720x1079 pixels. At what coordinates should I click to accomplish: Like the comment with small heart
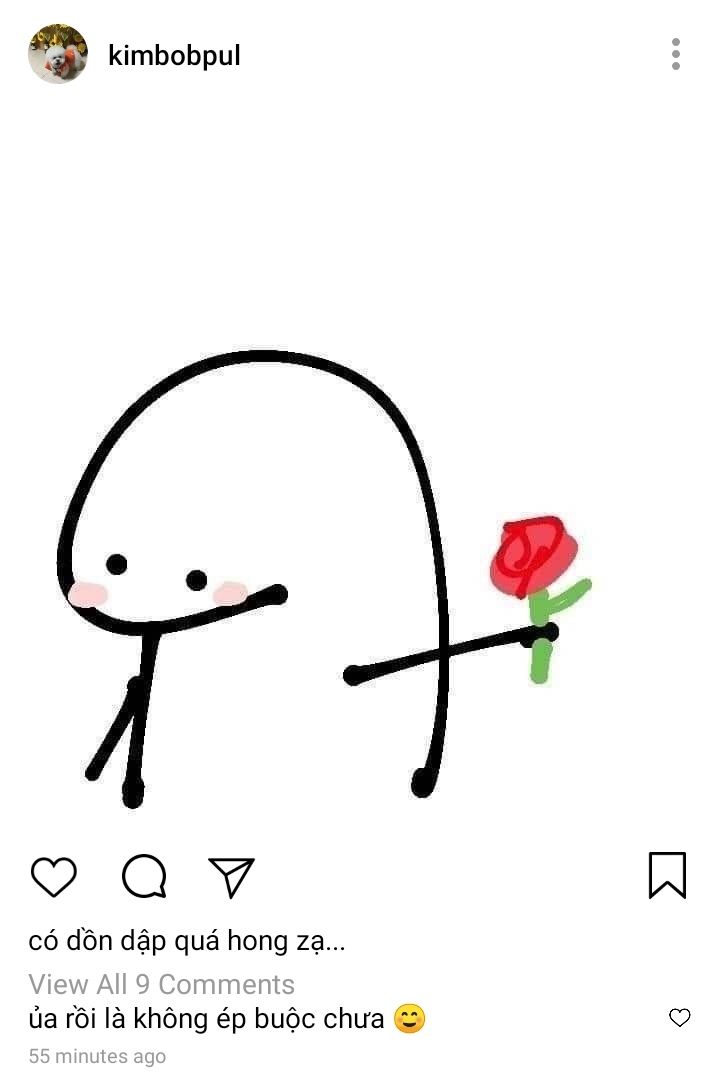click(679, 1018)
